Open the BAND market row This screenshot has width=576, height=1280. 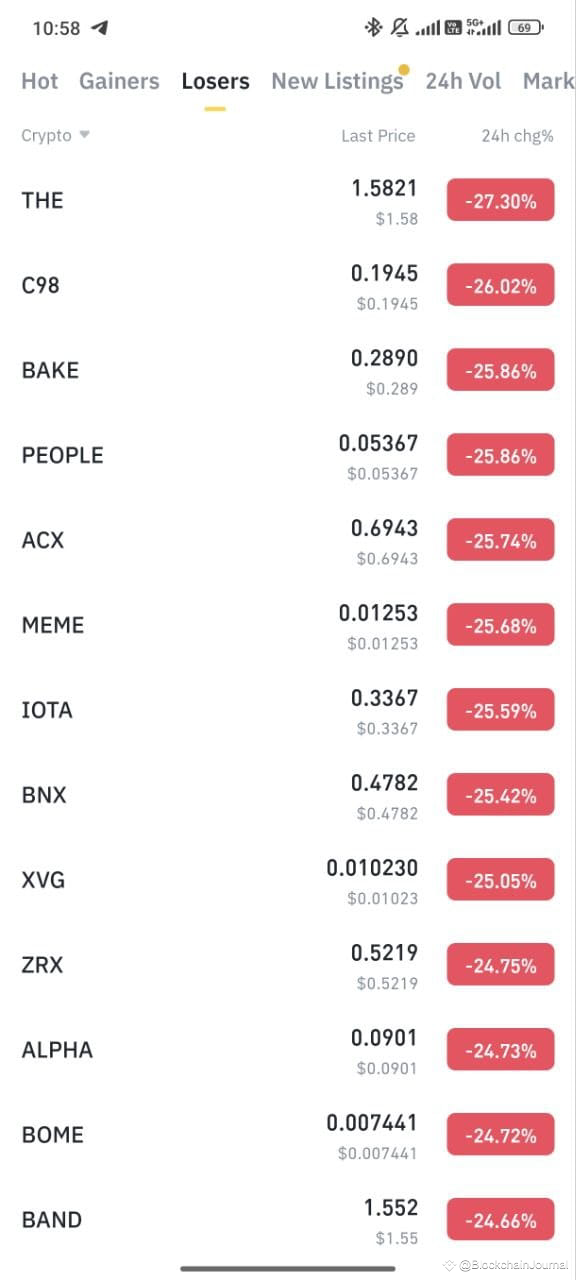click(x=288, y=1220)
